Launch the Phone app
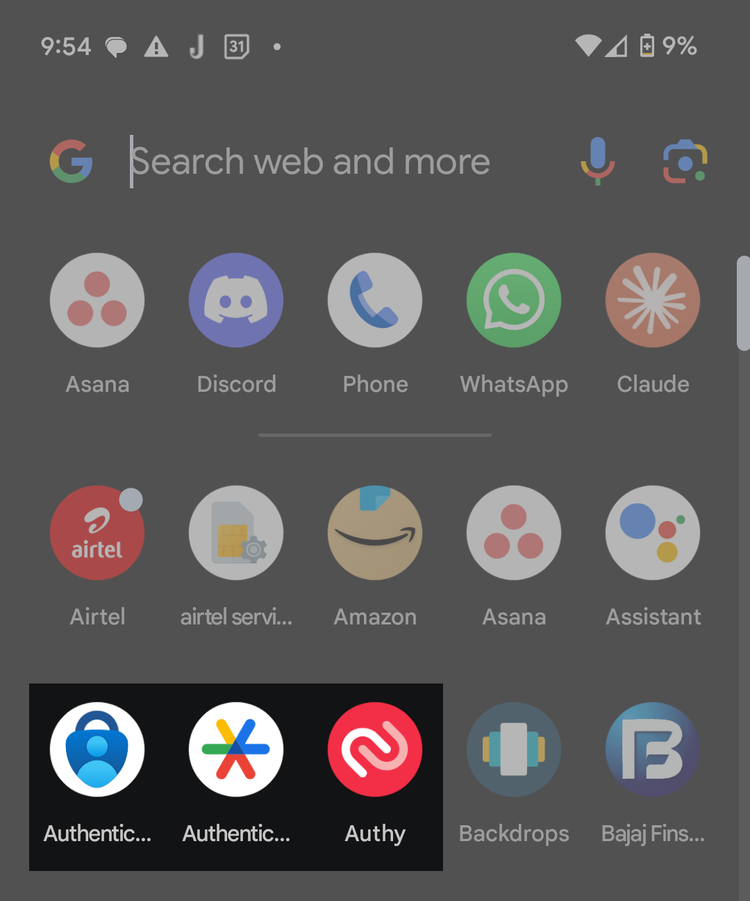This screenshot has width=750, height=901. pyautogui.click(x=375, y=300)
